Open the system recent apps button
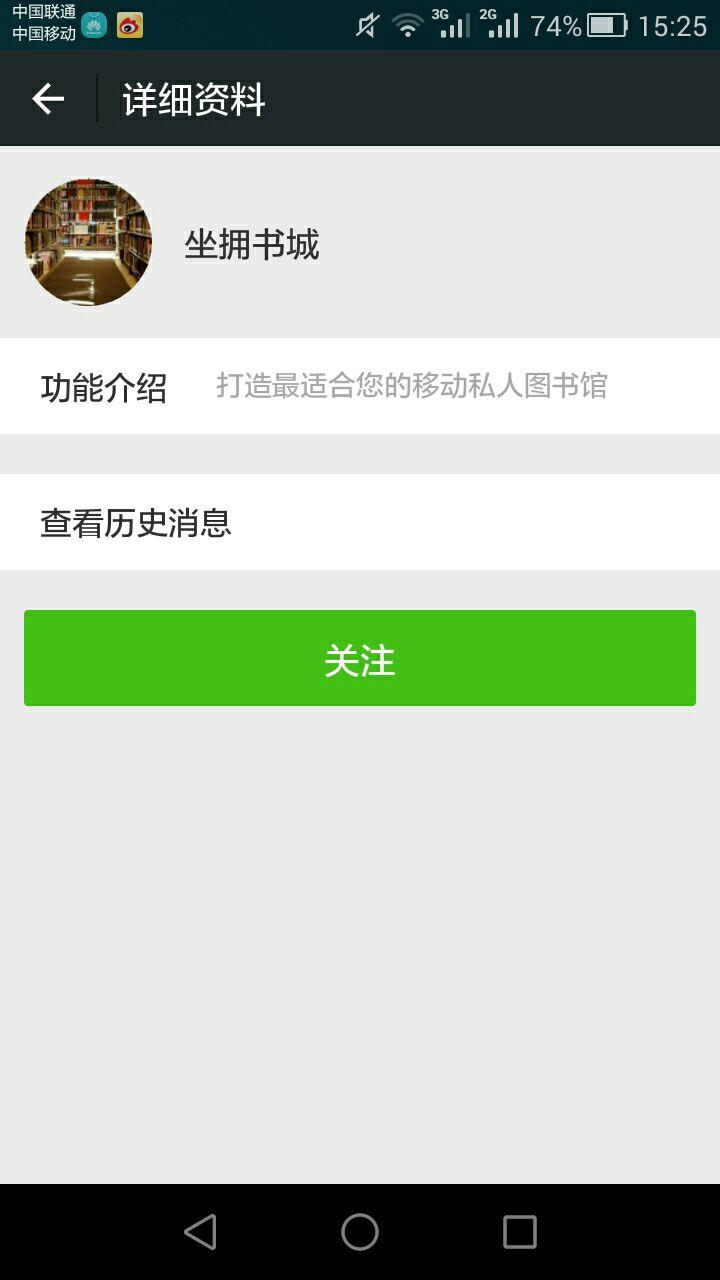720x1280 pixels. (519, 1232)
